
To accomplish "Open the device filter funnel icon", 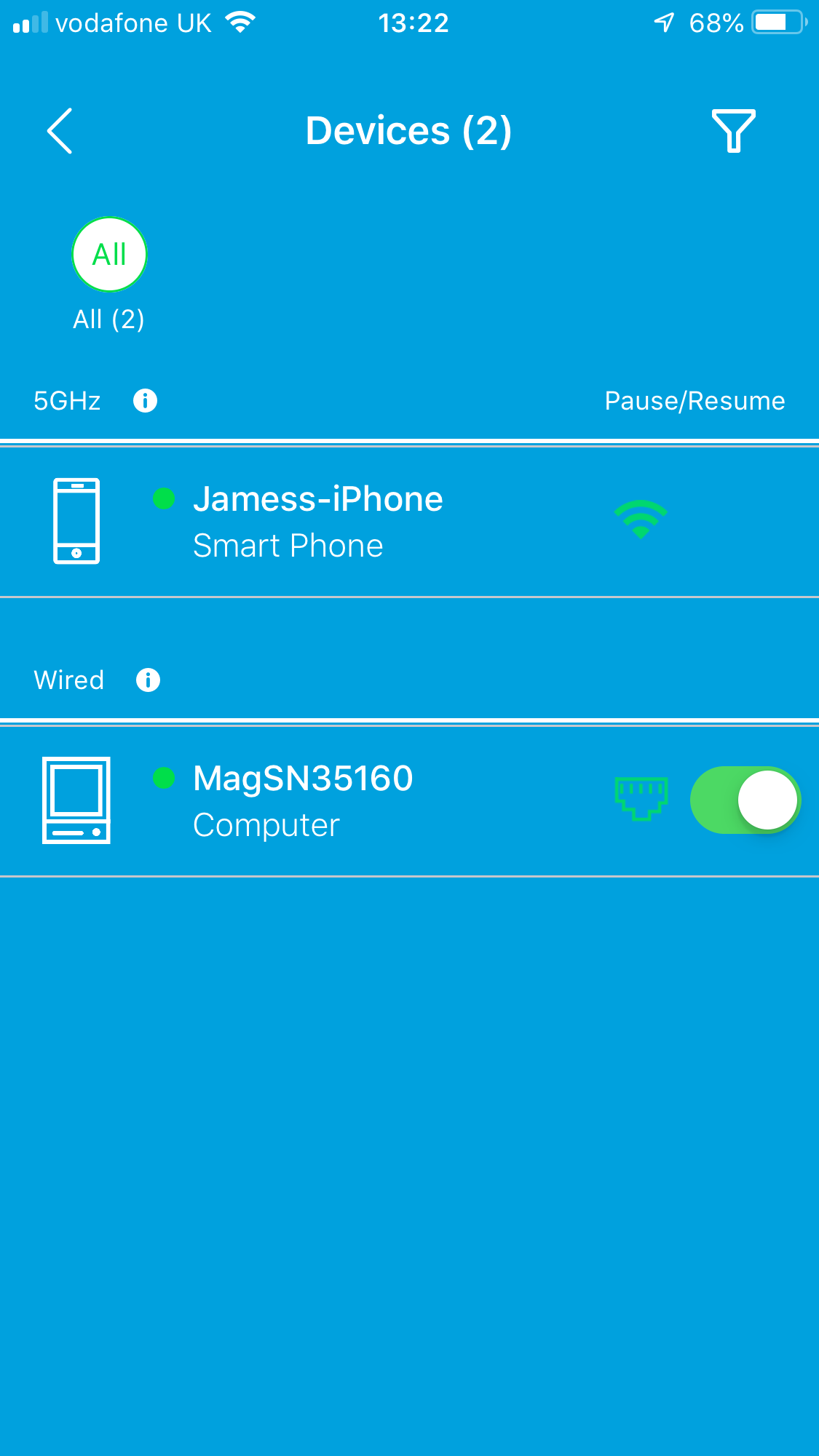I will pos(733,131).
